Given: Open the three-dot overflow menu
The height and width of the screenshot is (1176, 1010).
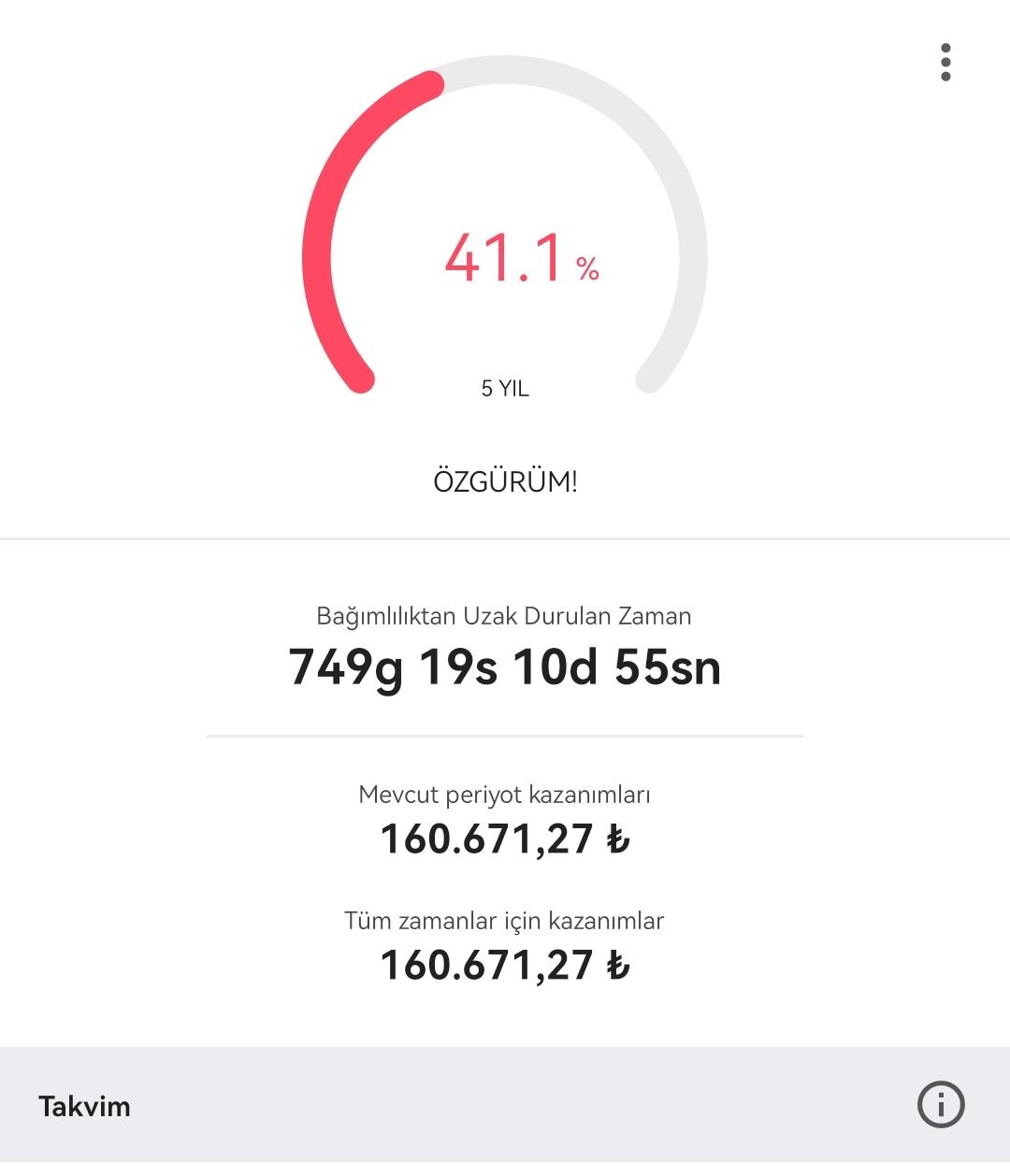Looking at the screenshot, I should pos(945,63).
